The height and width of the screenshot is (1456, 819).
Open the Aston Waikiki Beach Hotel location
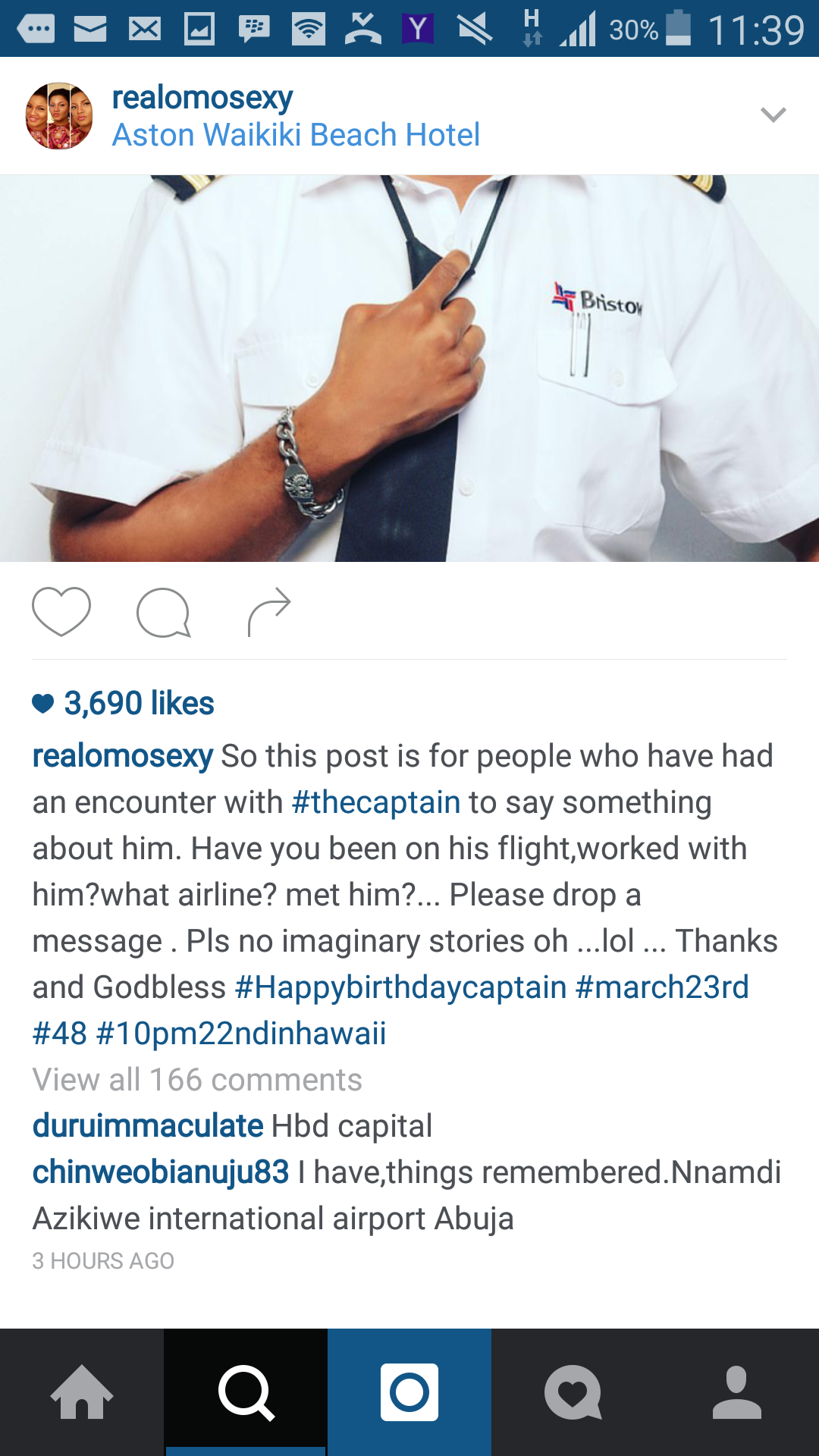[296, 135]
